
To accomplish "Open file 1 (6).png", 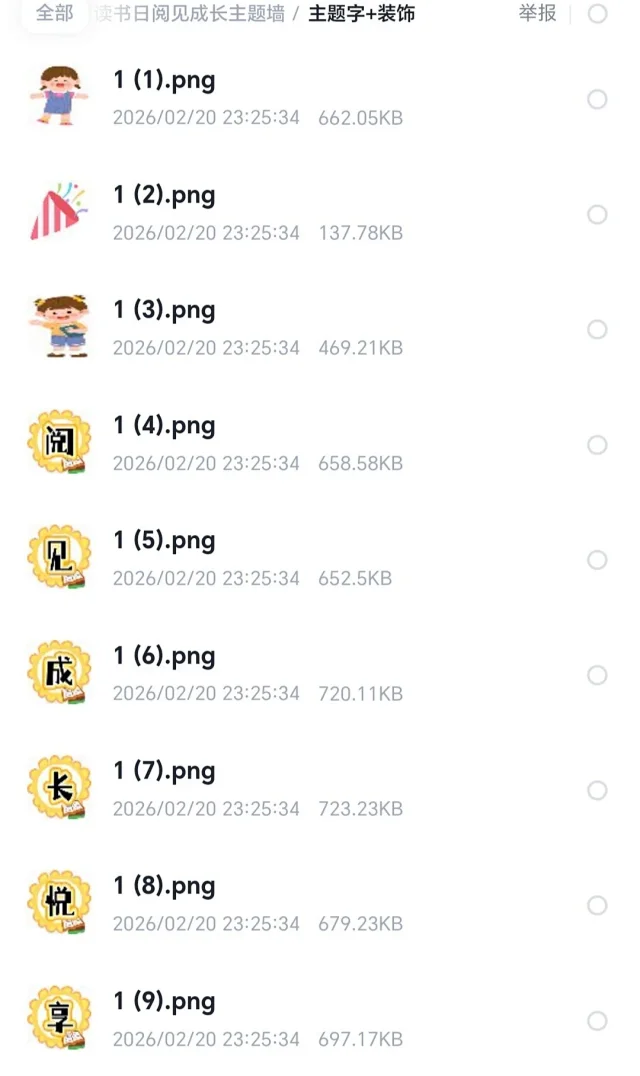I will coord(165,656).
